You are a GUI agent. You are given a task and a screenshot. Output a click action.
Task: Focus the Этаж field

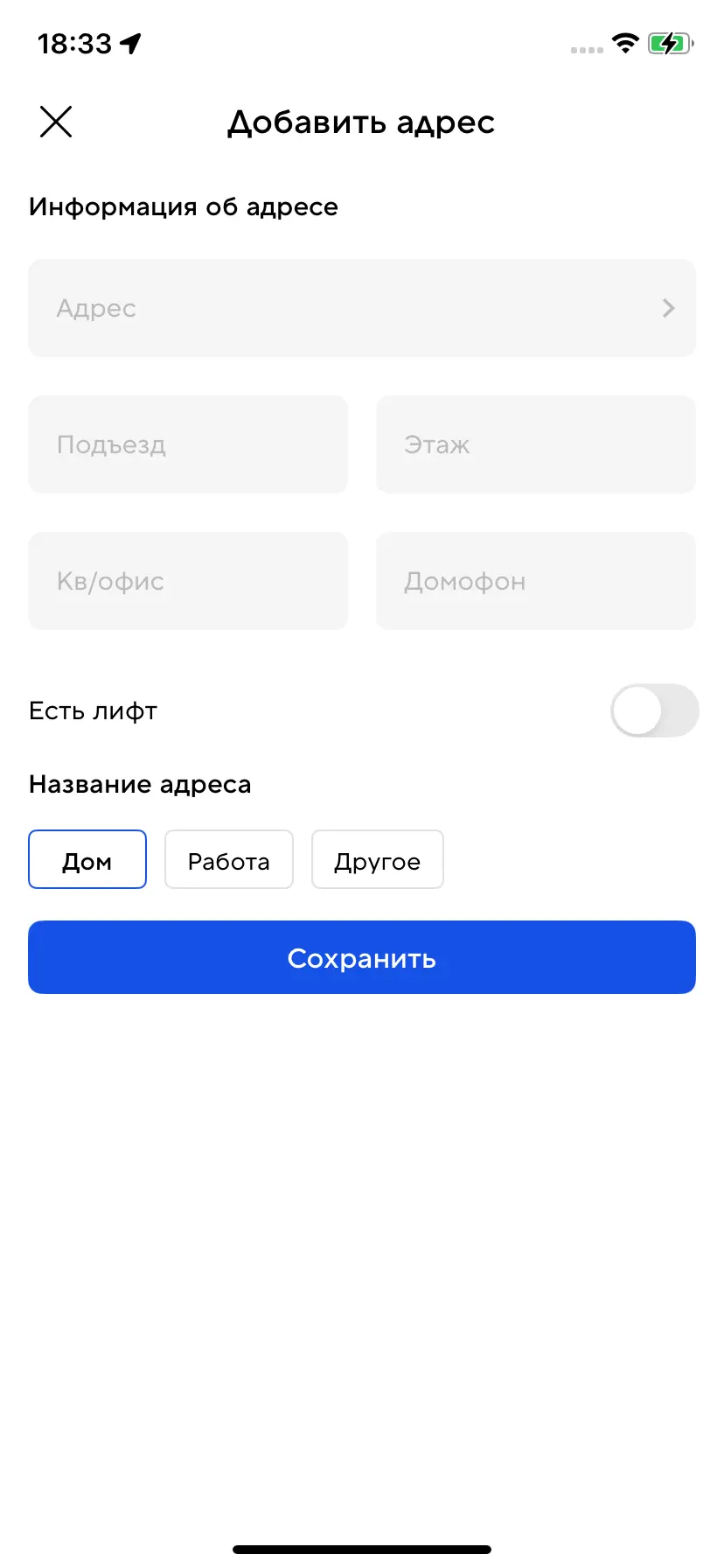pyautogui.click(x=535, y=444)
